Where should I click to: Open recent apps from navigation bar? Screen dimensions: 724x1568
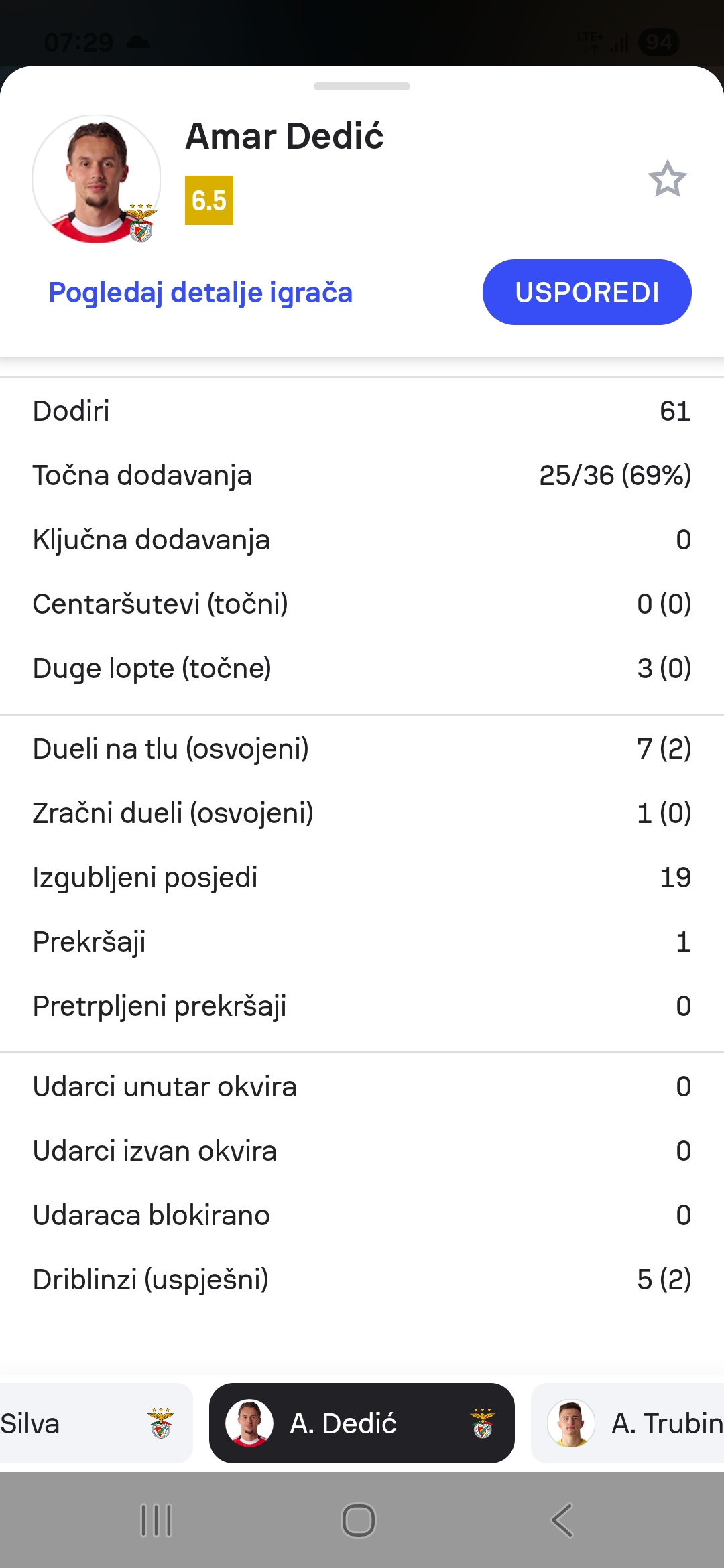pyautogui.click(x=157, y=1520)
